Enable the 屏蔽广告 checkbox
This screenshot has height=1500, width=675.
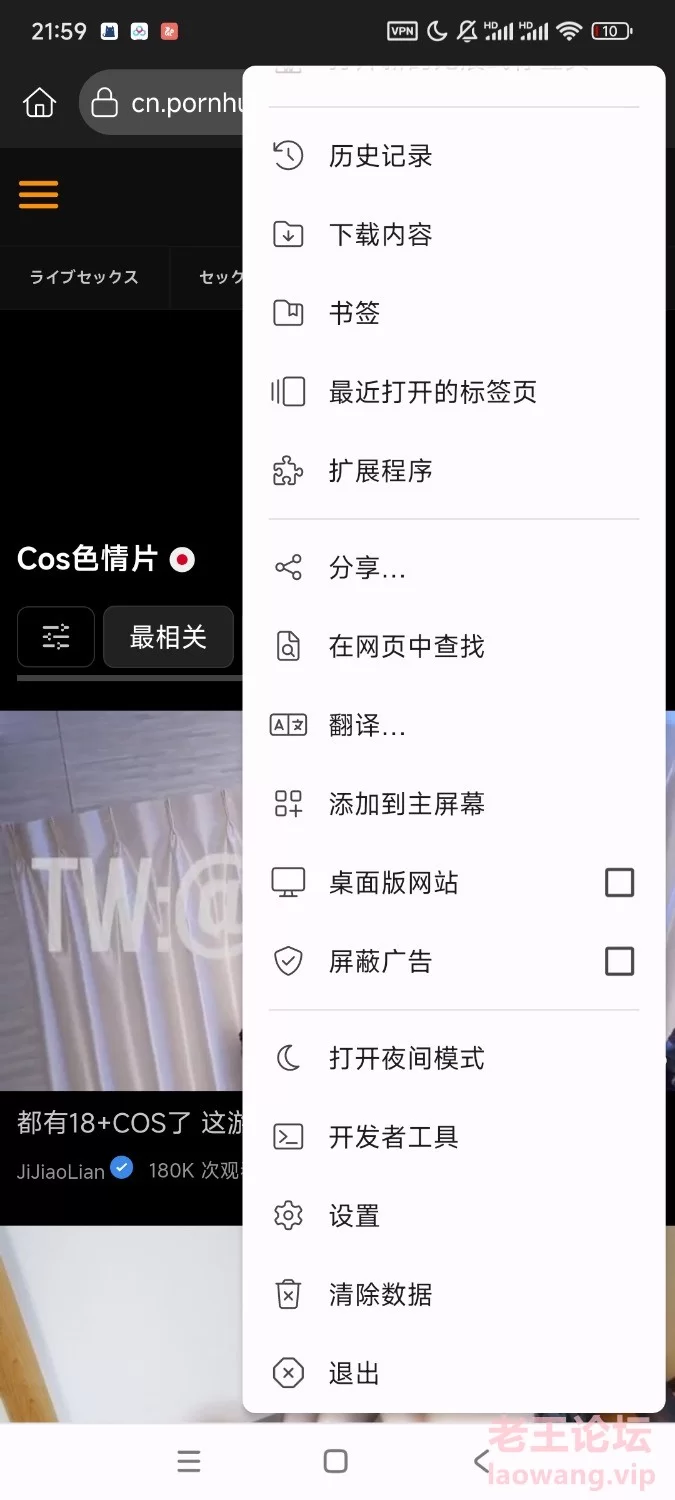pyautogui.click(x=620, y=962)
